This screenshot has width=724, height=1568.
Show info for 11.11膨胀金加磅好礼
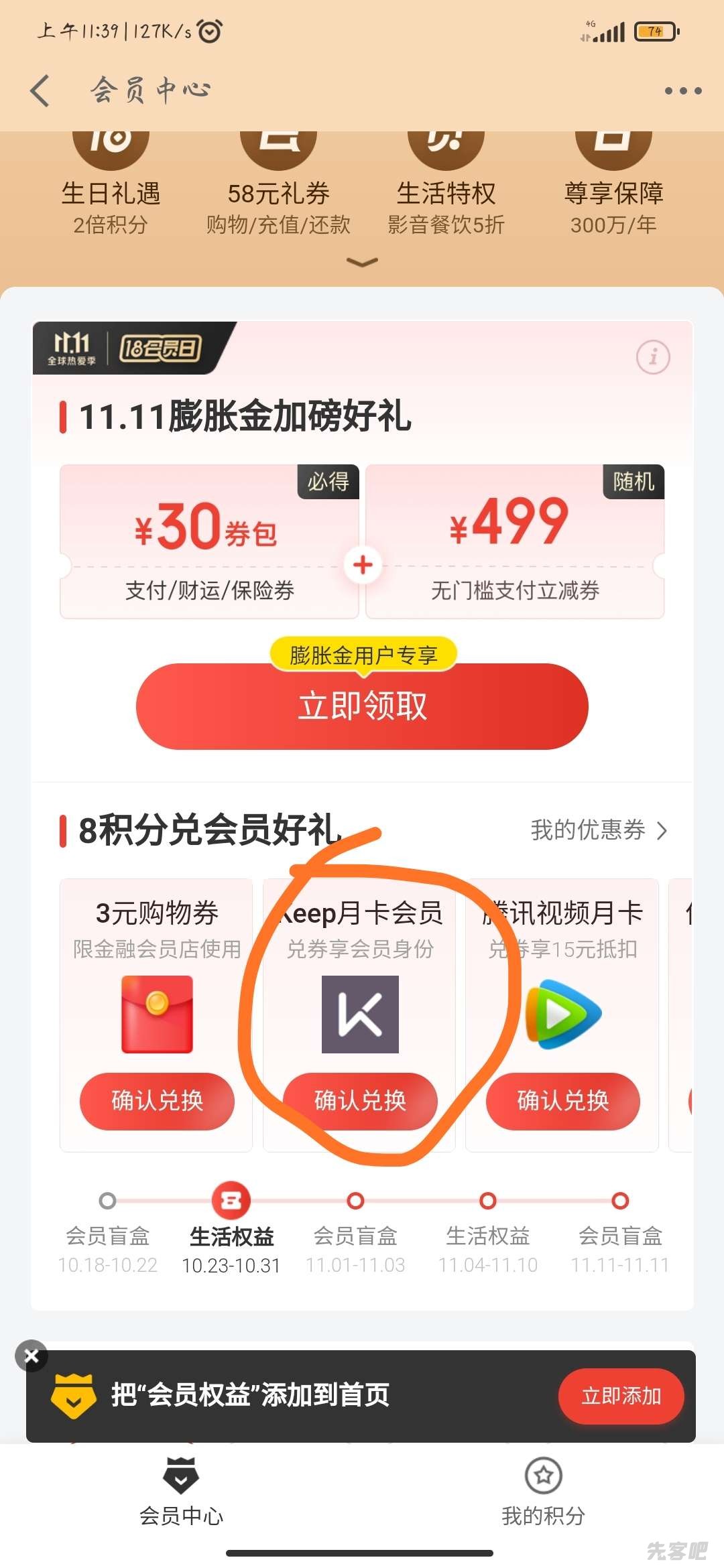[x=653, y=357]
